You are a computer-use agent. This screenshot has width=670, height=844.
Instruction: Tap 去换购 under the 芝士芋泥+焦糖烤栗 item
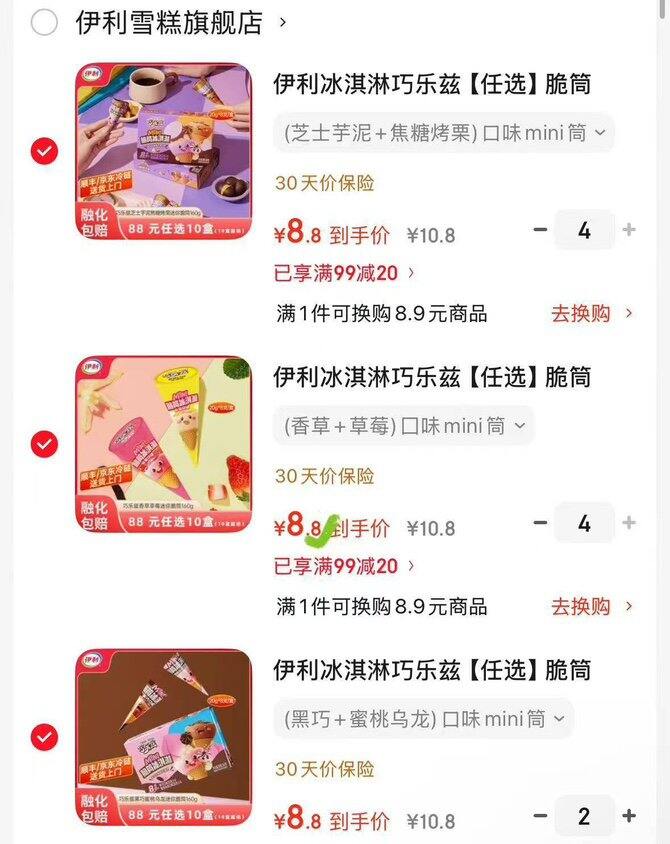tap(591, 313)
